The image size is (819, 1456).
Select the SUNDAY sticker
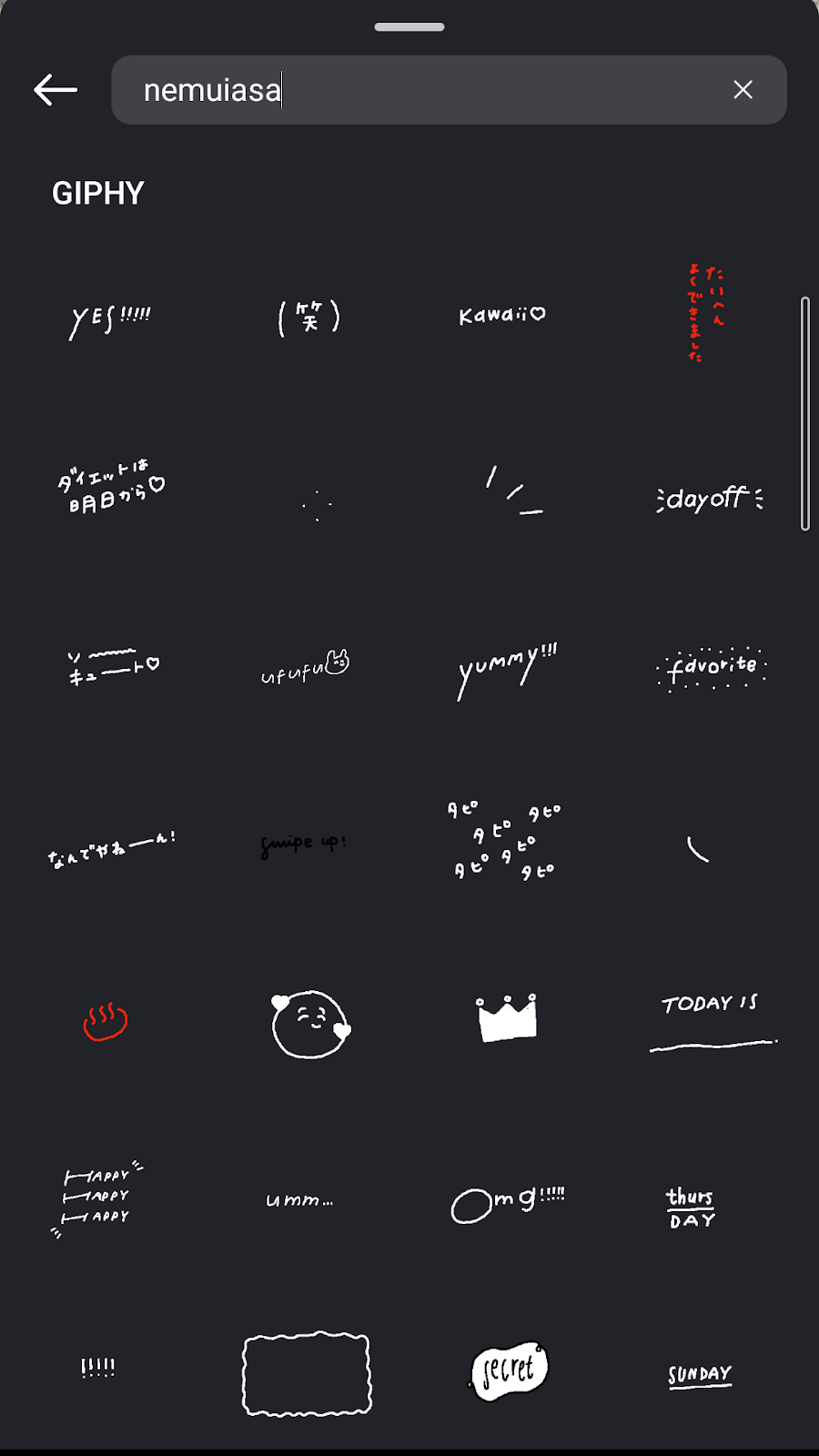point(700,1374)
